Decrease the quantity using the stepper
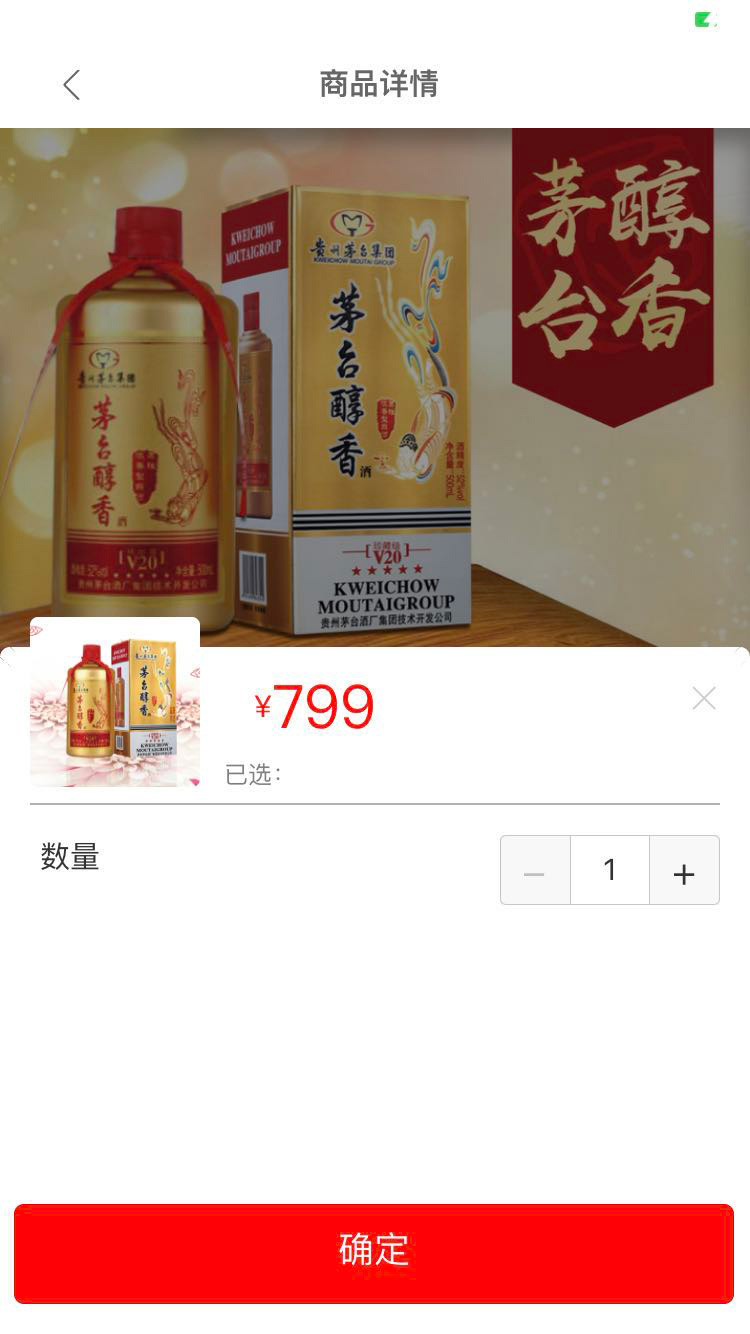 (535, 870)
